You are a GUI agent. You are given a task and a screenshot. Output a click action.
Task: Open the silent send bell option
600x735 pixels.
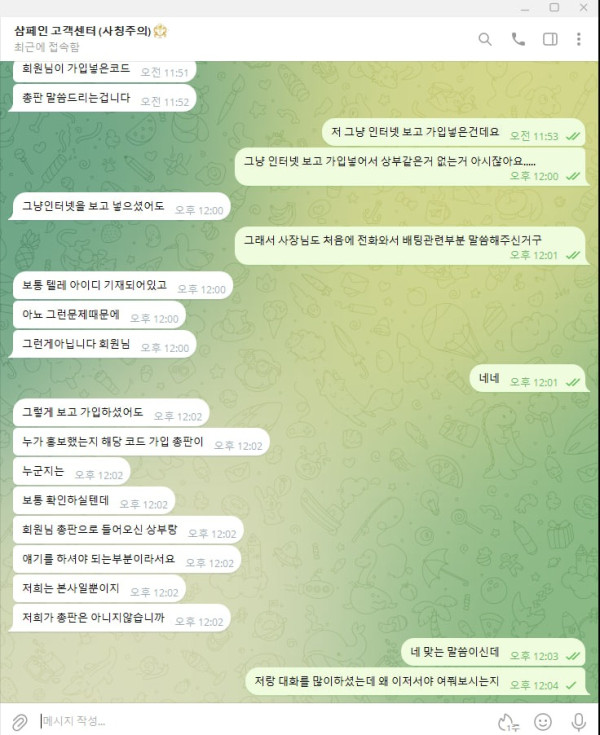(x=508, y=721)
